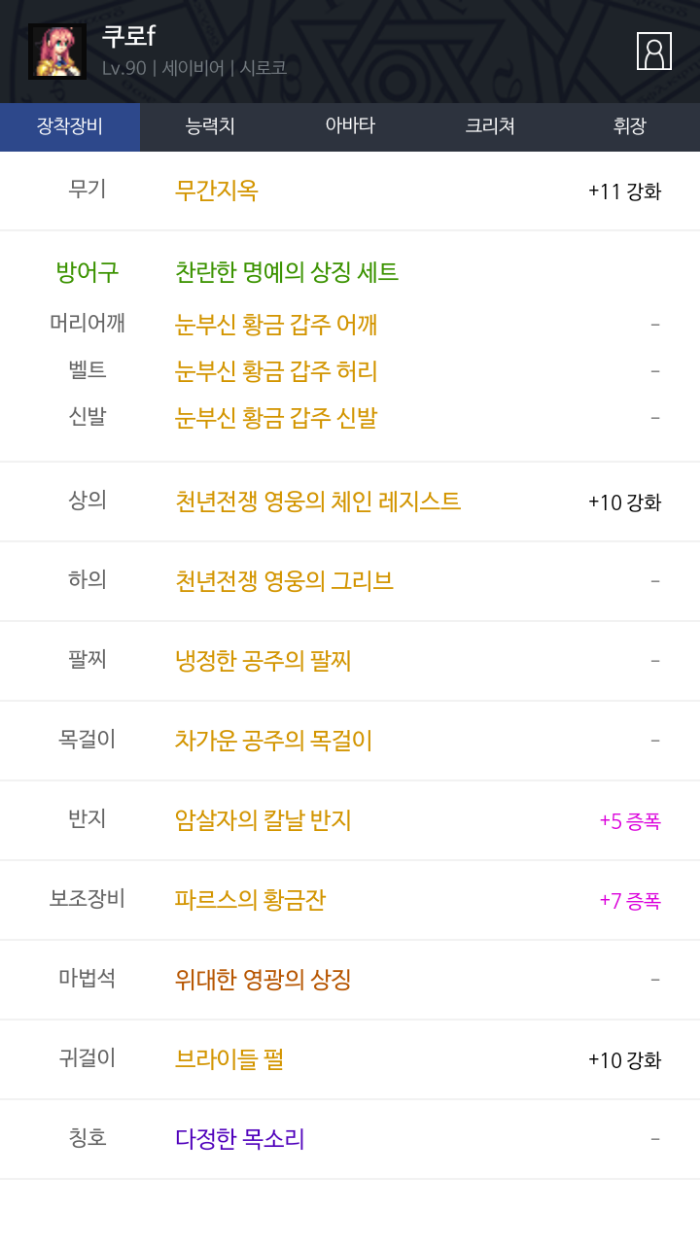Viewport: 700px width, 1244px height.
Task: Open 파르스의 황금잔 sub equipment
Action: click(x=250, y=901)
